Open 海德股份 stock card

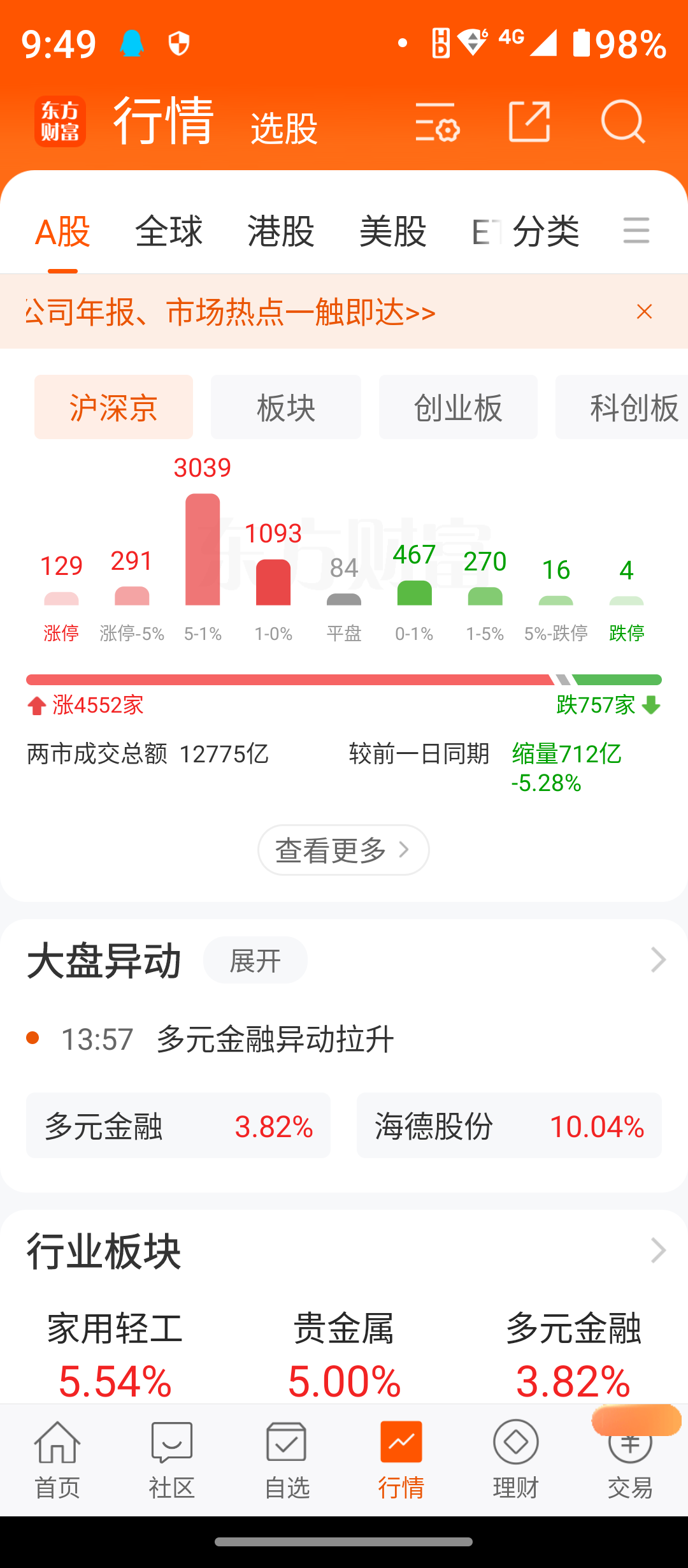pos(509,1126)
